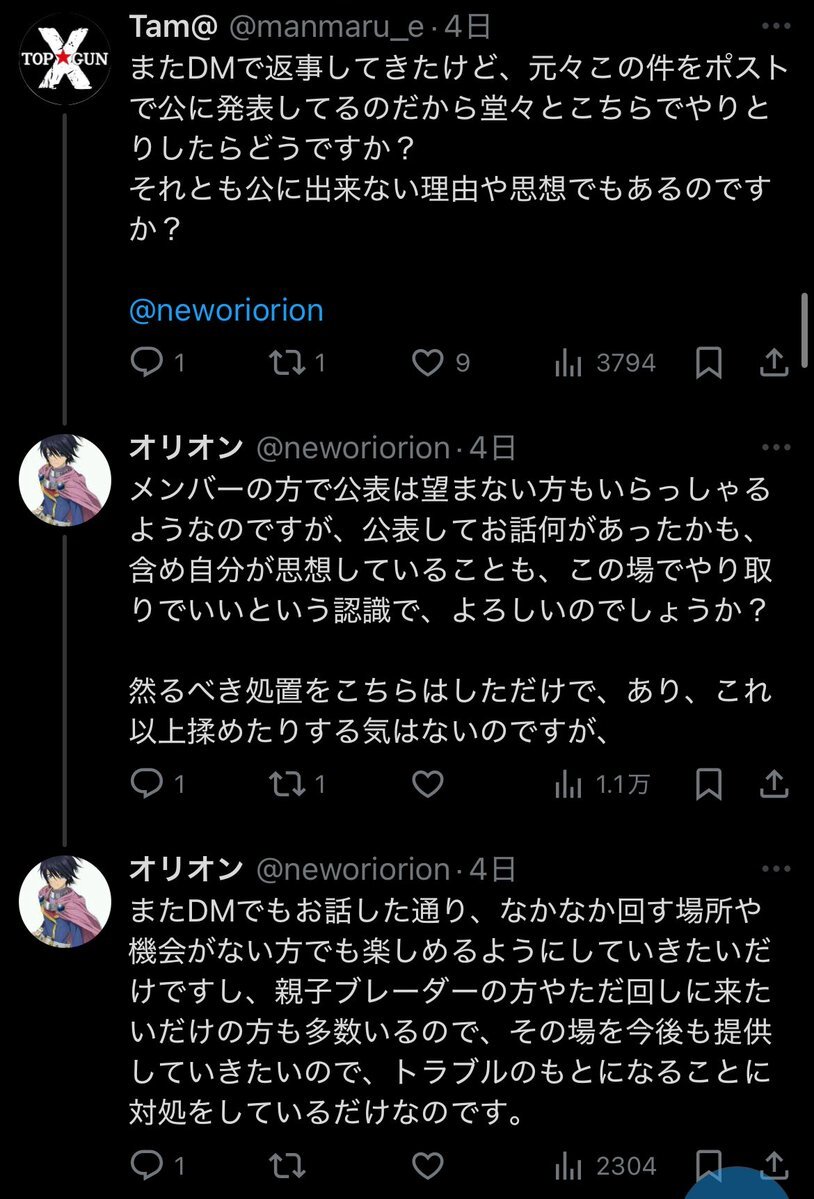This screenshot has width=814, height=1199.
Task: Like オリオン's またDMでも post
Action: (x=428, y=1165)
